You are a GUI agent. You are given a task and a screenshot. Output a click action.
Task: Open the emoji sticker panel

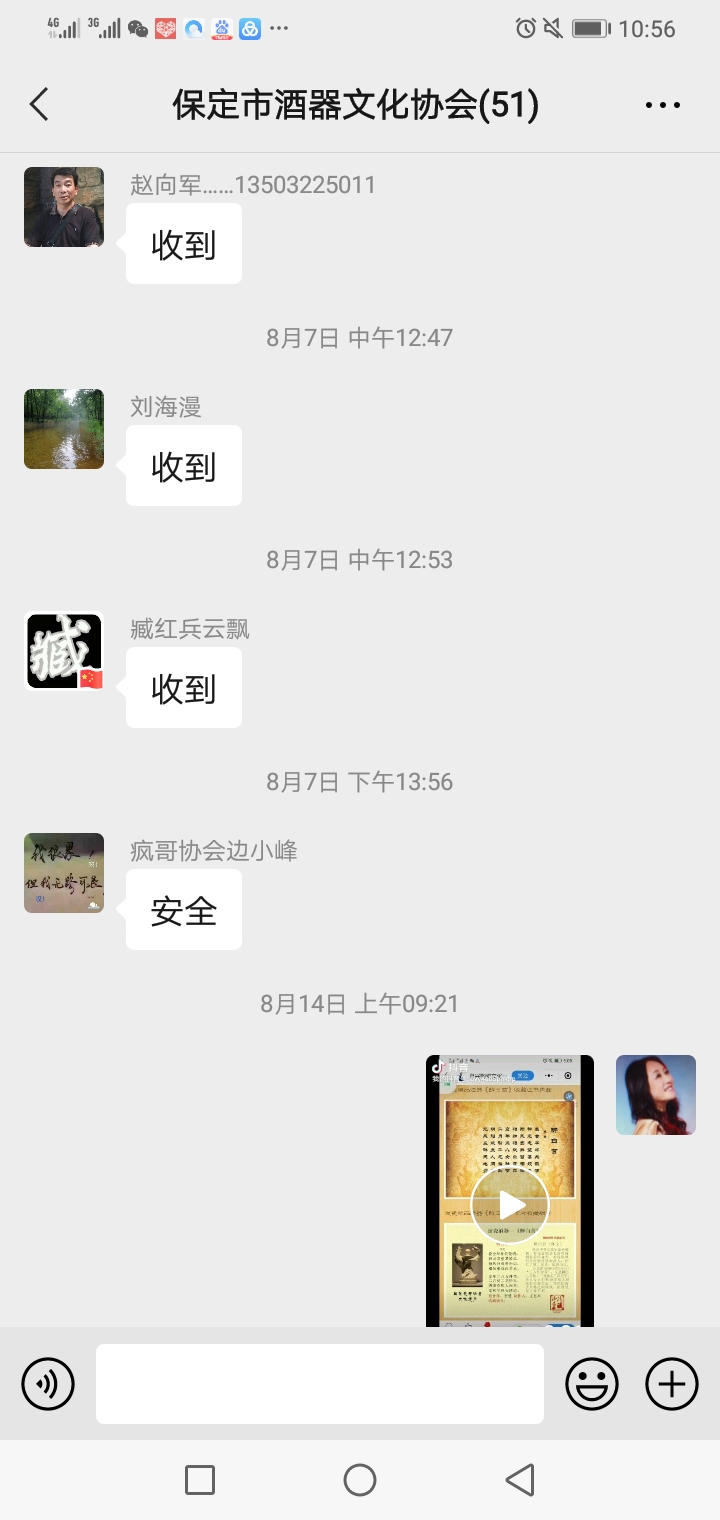tap(592, 1384)
